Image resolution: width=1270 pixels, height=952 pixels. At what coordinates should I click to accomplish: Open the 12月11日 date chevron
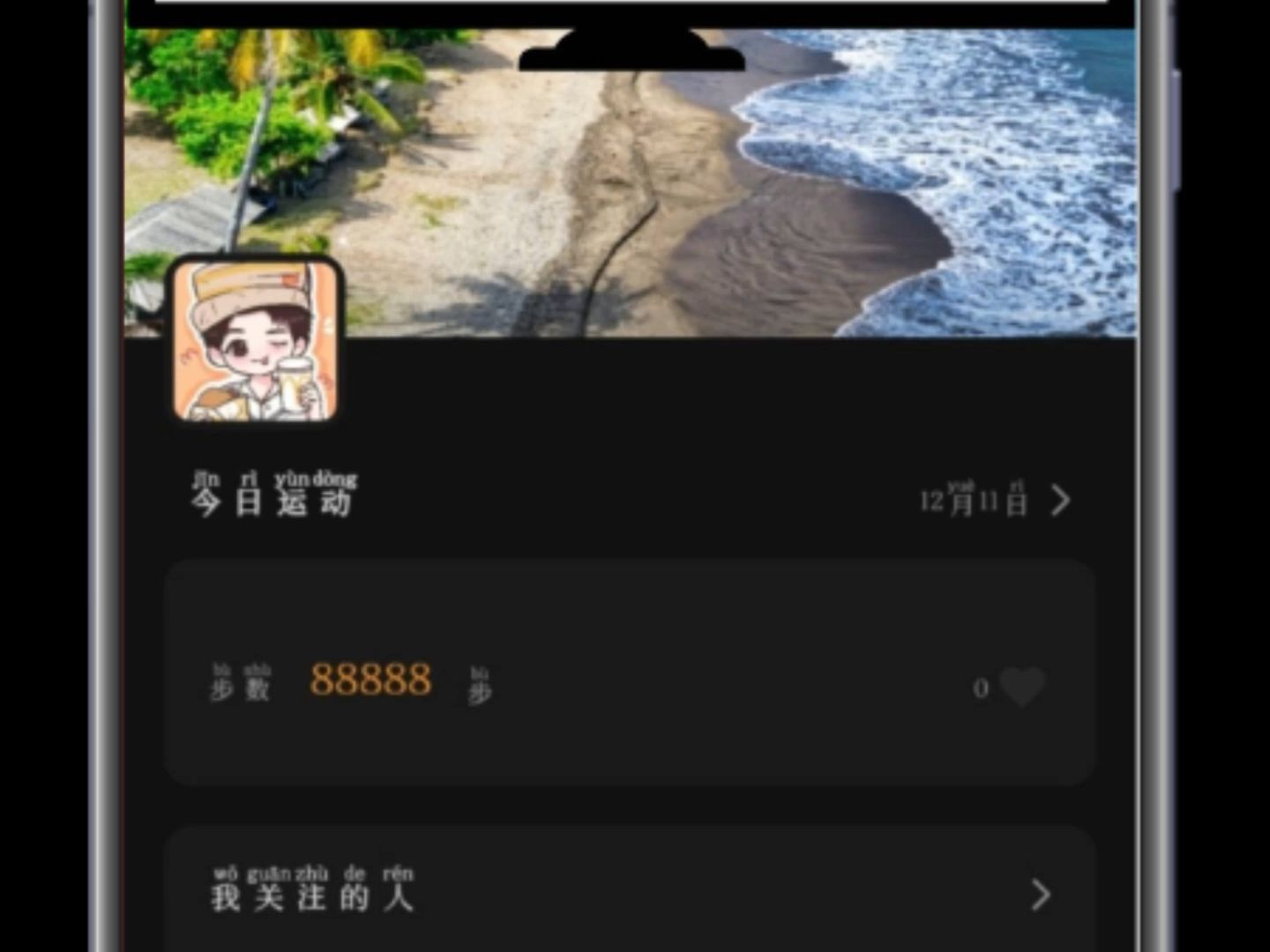point(1061,500)
